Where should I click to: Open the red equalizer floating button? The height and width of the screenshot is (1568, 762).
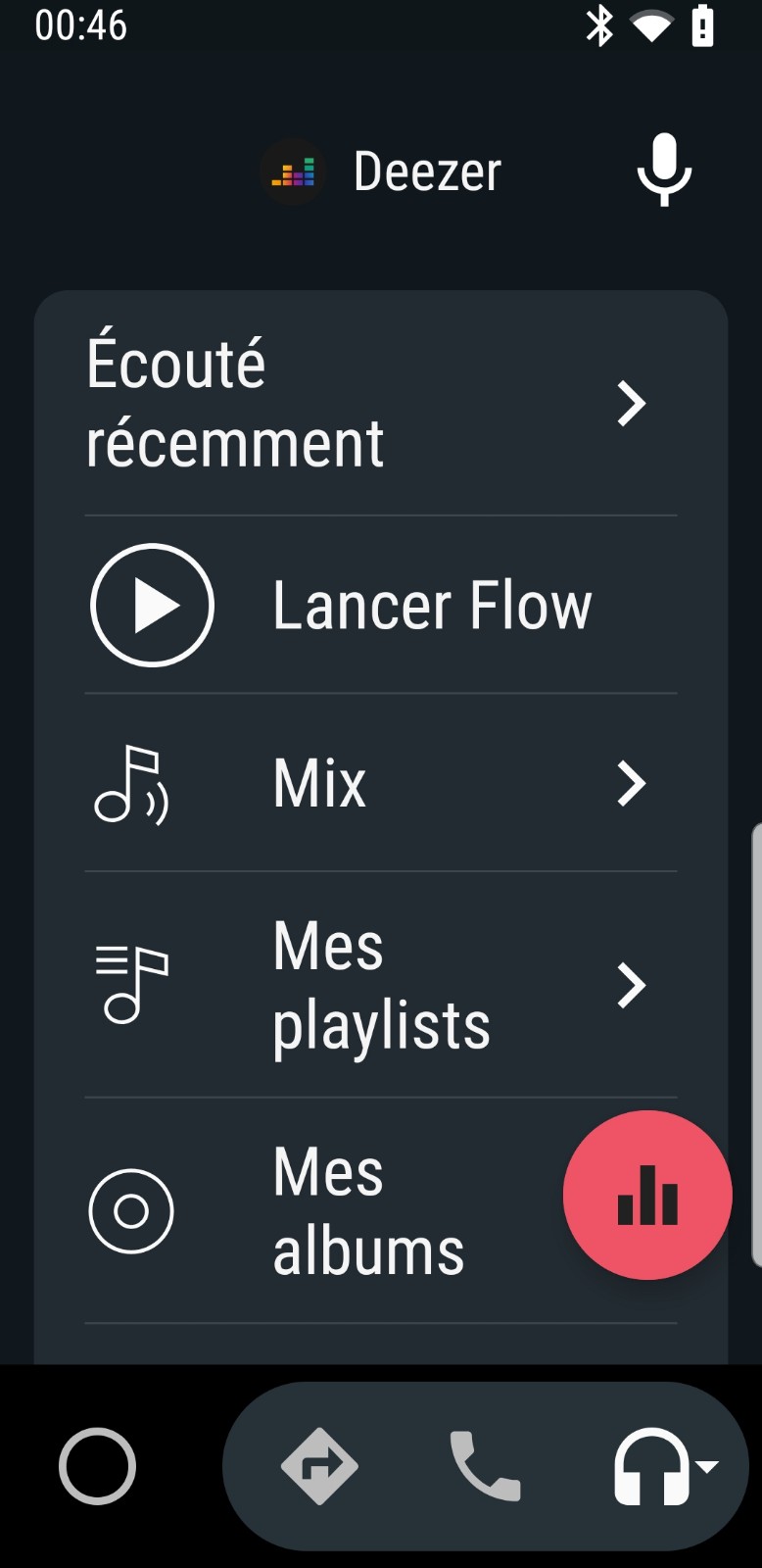tap(647, 1195)
